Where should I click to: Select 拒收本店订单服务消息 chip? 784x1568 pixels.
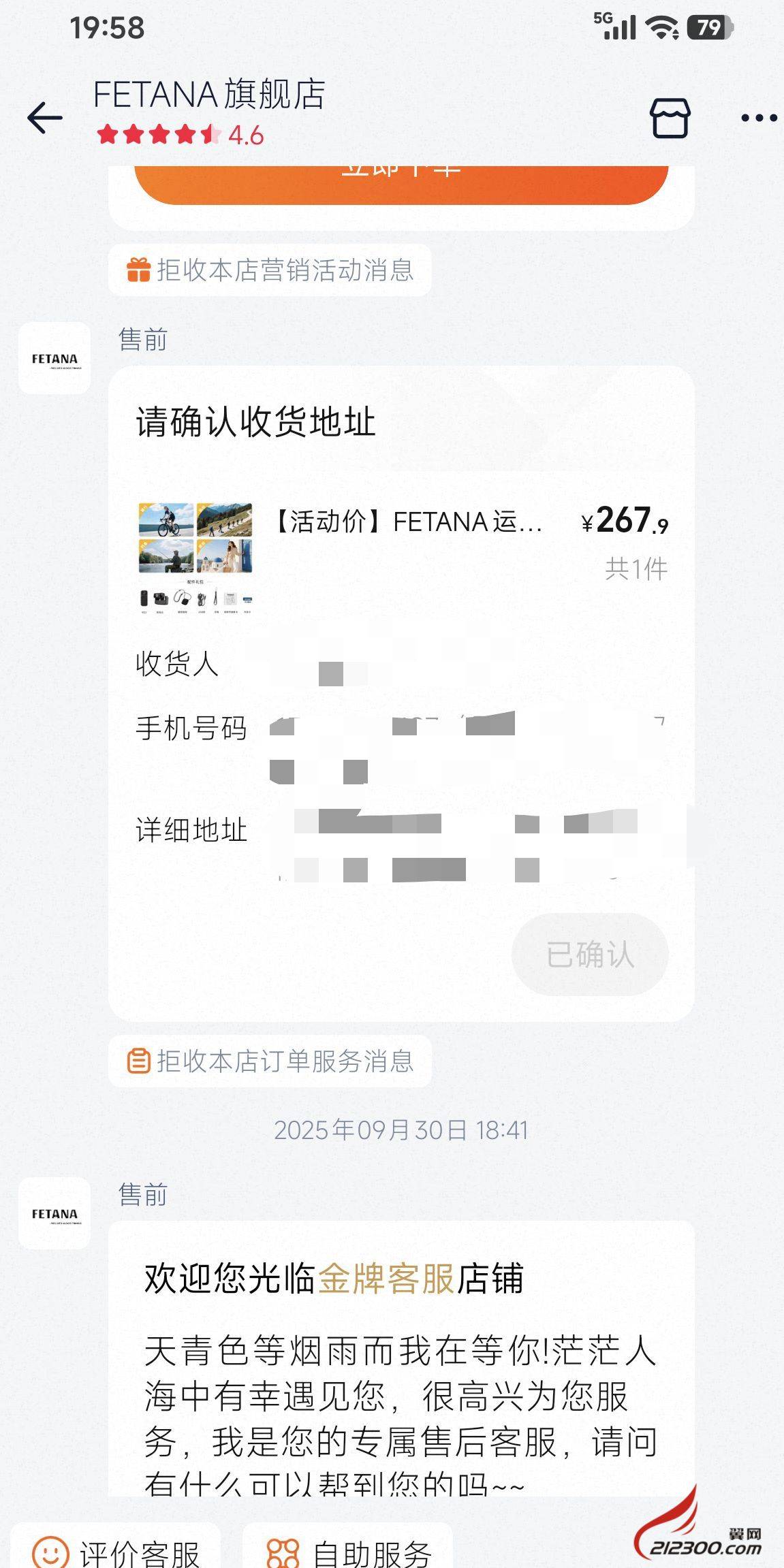tap(270, 1061)
